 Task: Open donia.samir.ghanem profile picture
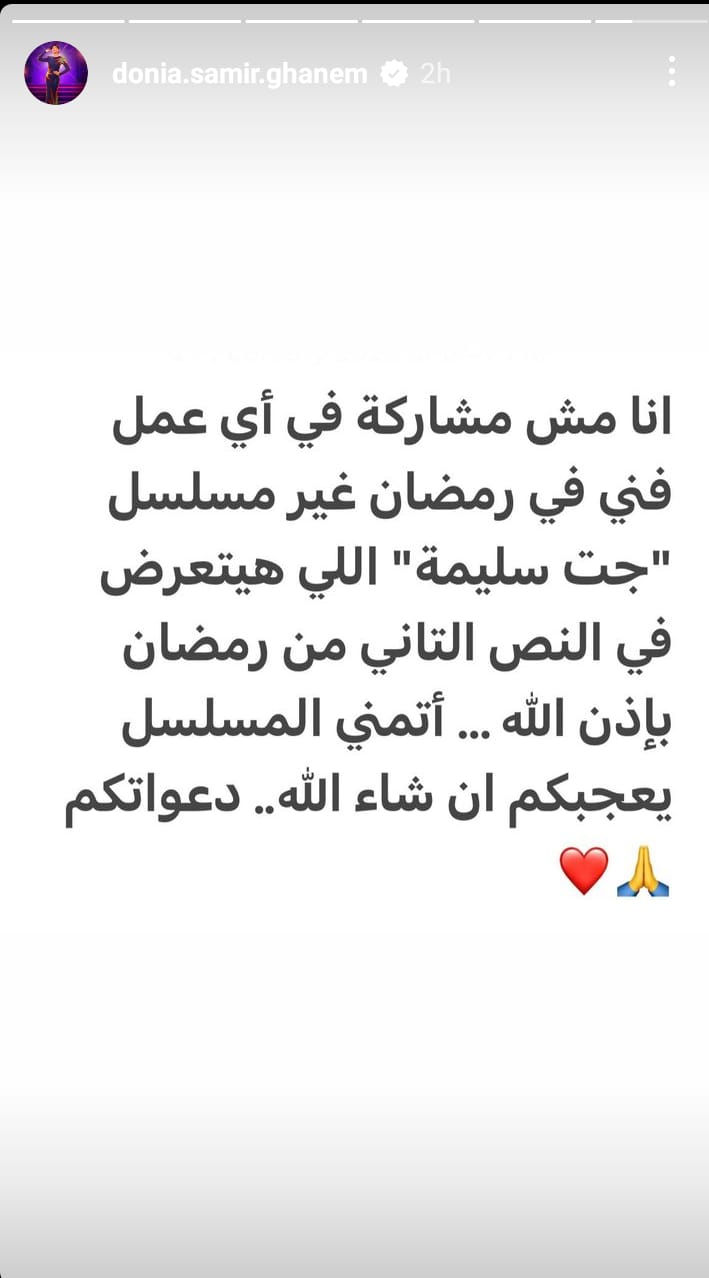pyautogui.click(x=56, y=73)
